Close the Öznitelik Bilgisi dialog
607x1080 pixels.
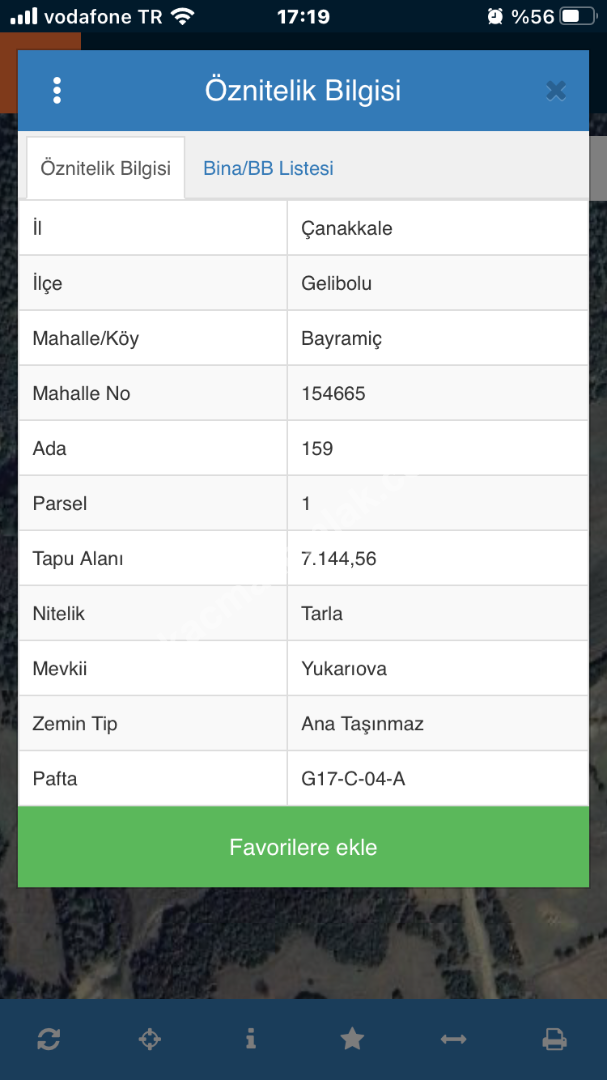tap(556, 91)
